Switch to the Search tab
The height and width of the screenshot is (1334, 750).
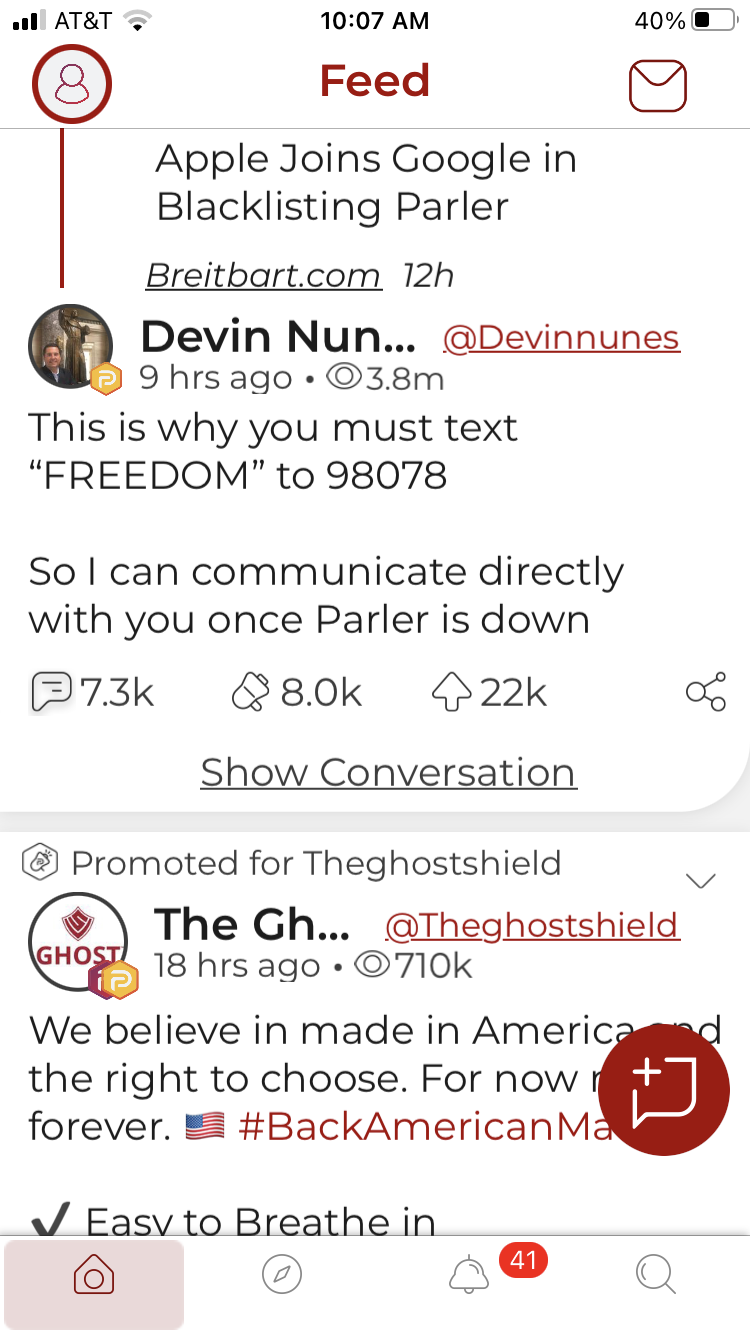click(656, 1275)
